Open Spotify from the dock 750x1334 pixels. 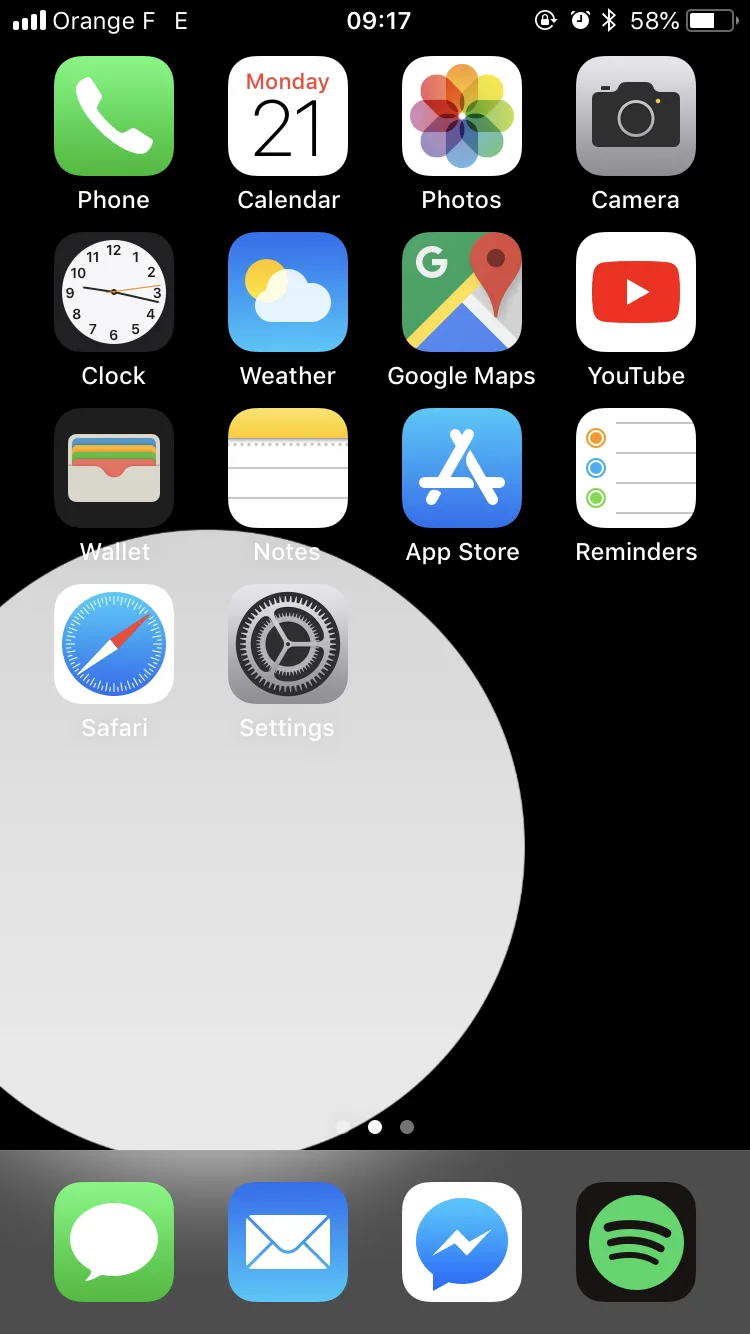[636, 1242]
